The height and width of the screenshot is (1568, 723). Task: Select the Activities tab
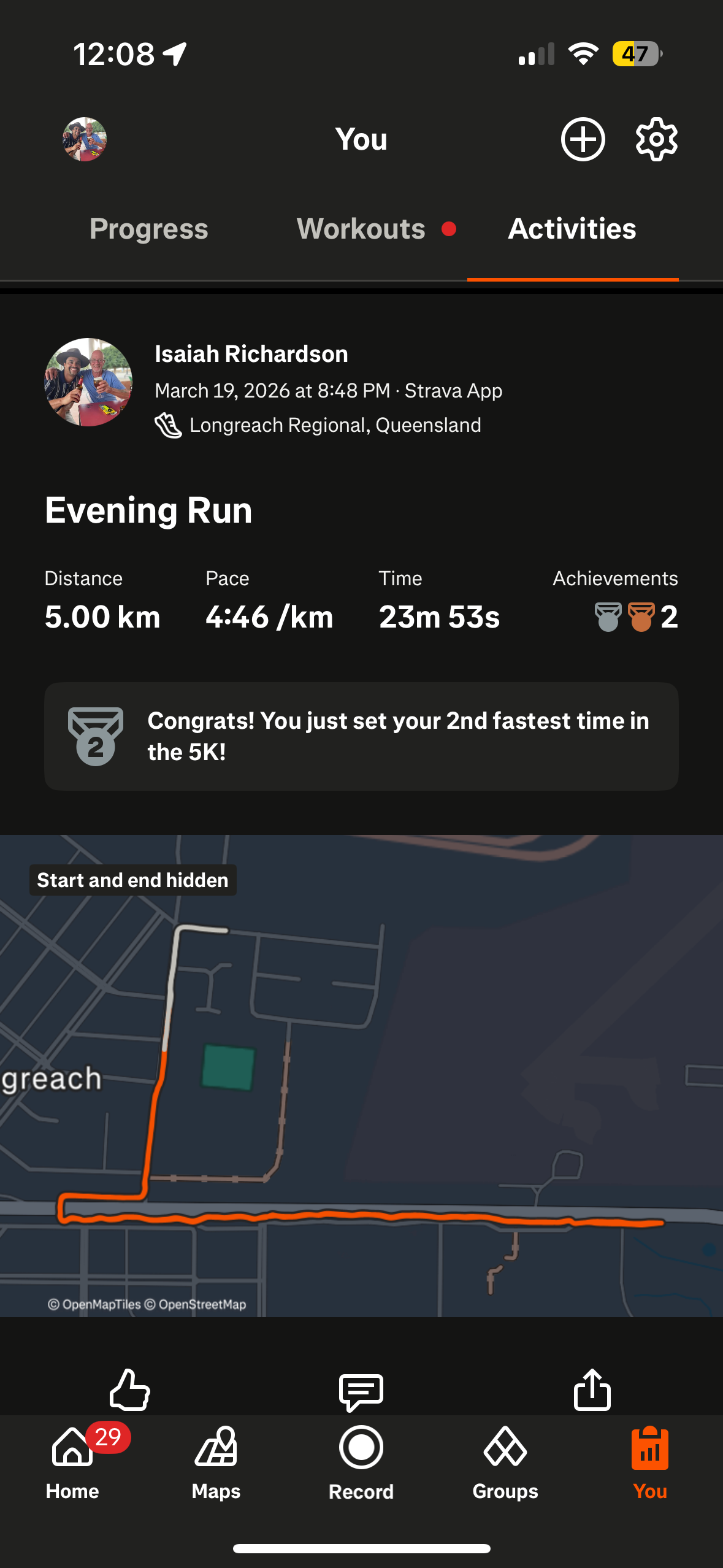572,229
